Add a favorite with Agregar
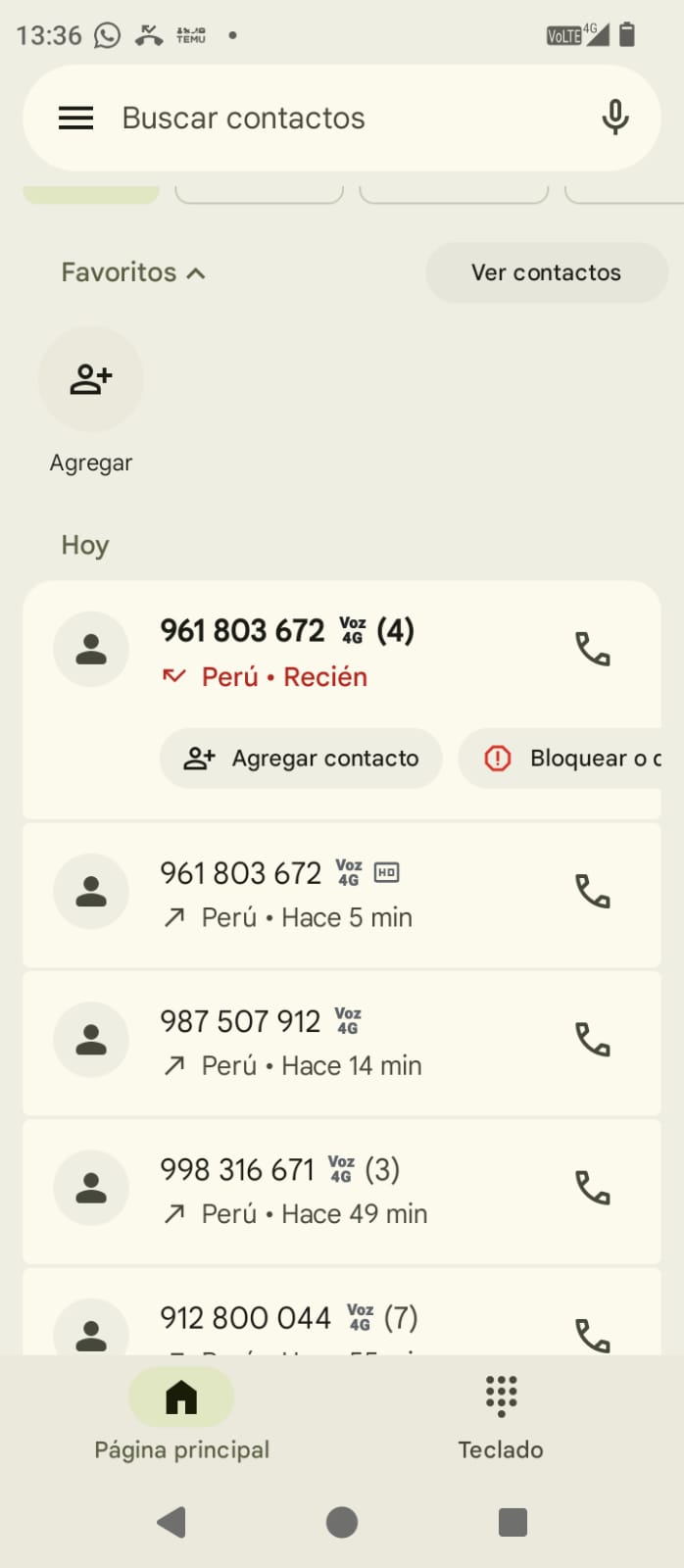 91,380
